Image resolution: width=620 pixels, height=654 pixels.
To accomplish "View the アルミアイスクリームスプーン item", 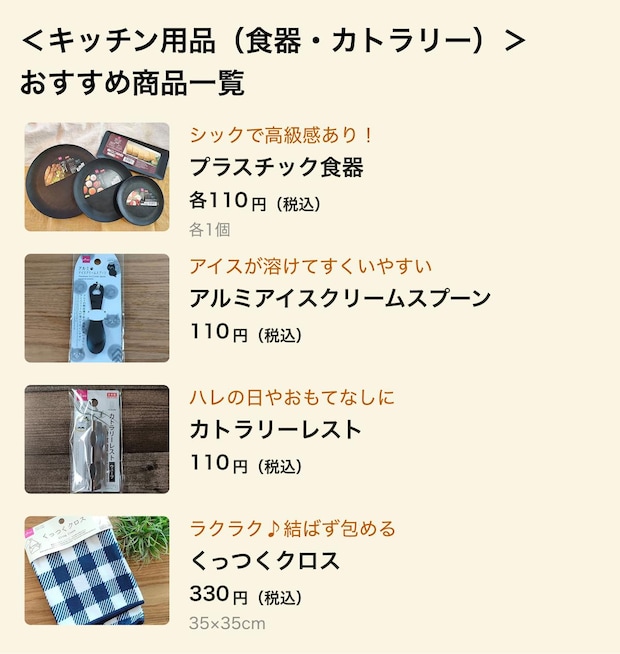I will (340, 298).
